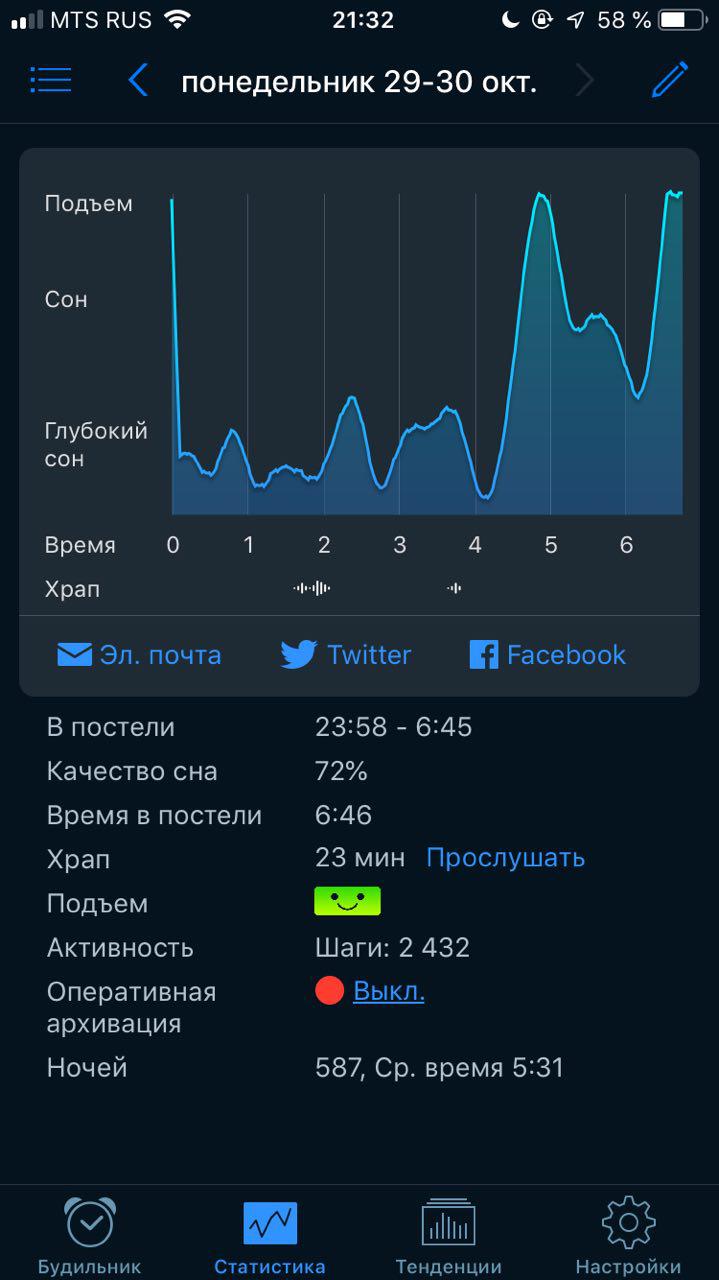Go to the Настройки tab

(628, 1236)
